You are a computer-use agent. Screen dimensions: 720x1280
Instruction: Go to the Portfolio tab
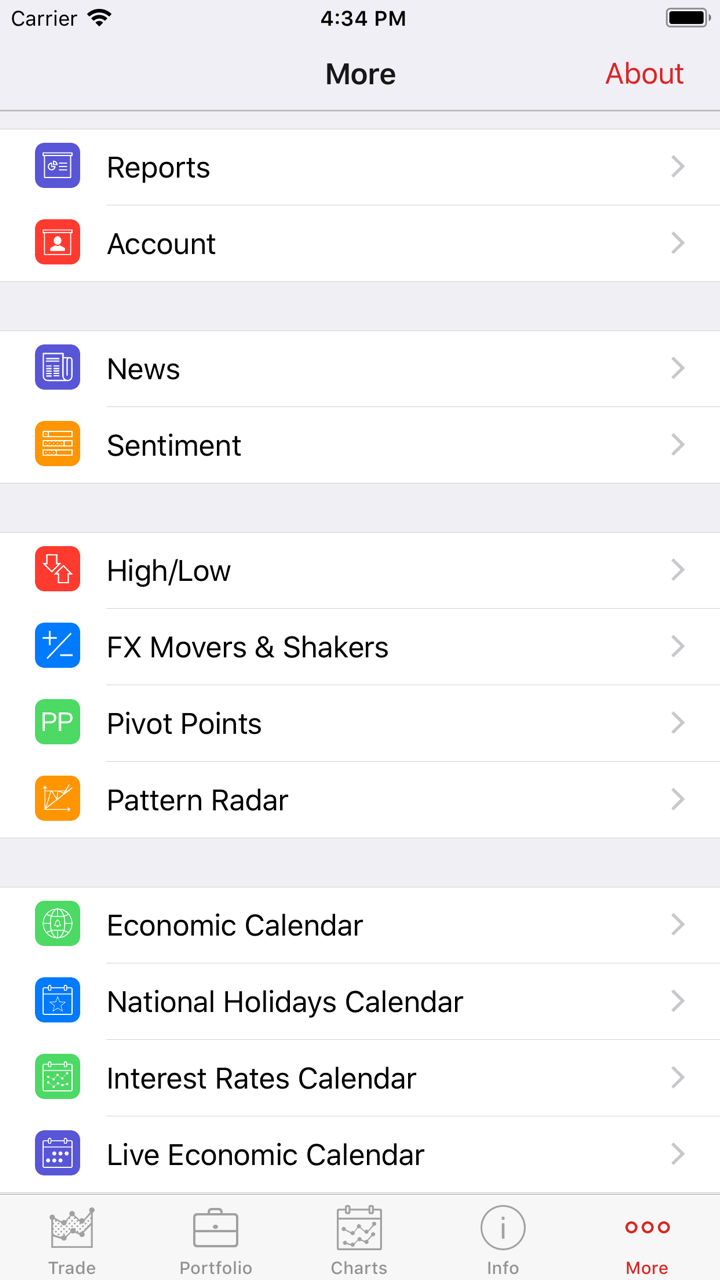(215, 1237)
